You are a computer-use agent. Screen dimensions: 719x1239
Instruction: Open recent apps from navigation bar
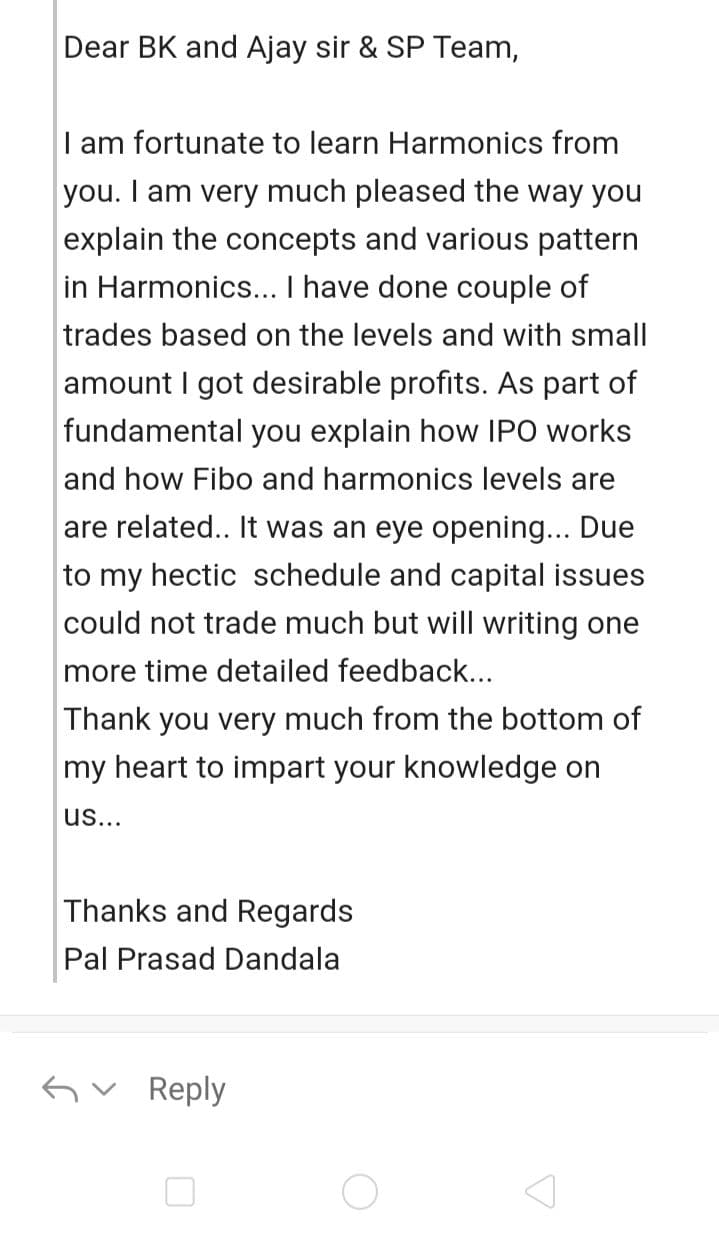click(179, 1191)
